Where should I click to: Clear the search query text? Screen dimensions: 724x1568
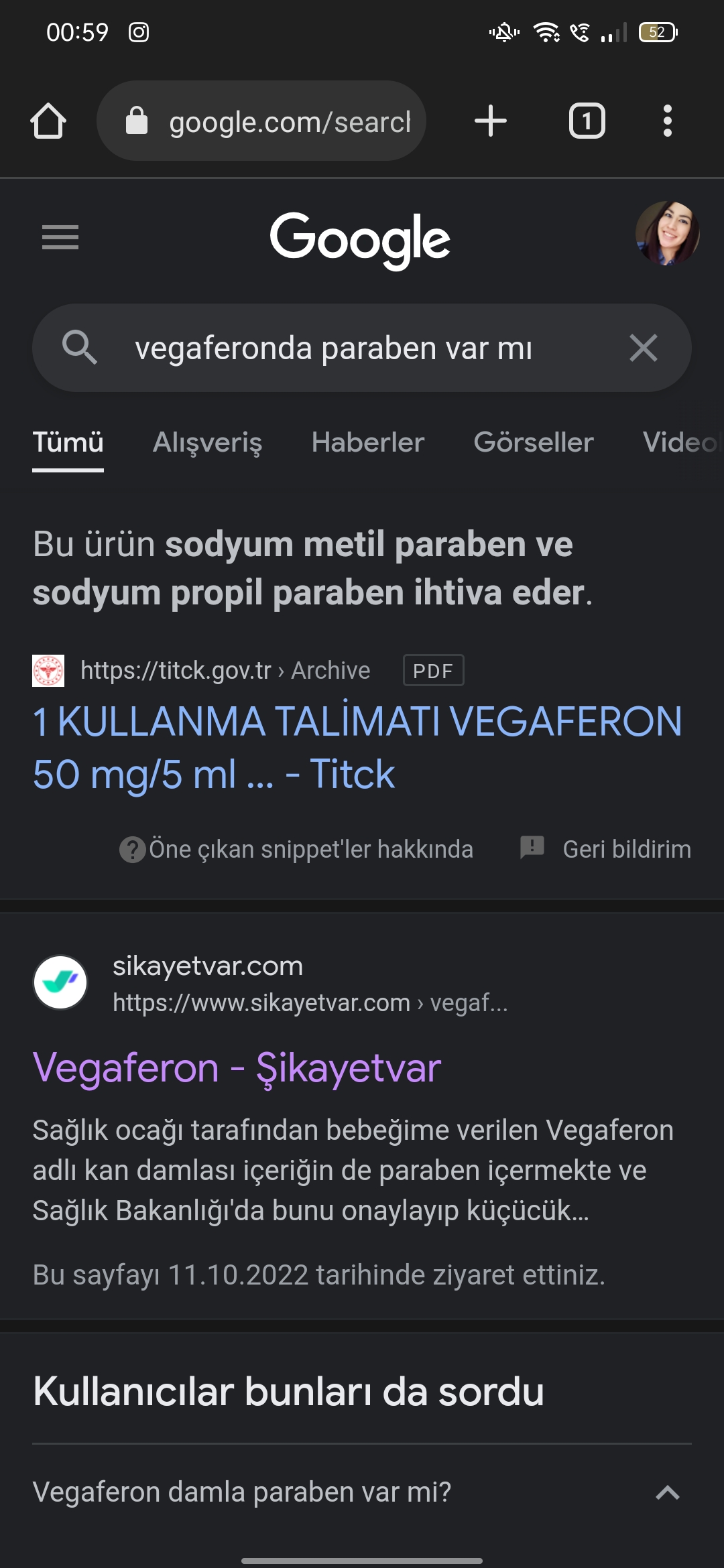click(x=644, y=348)
